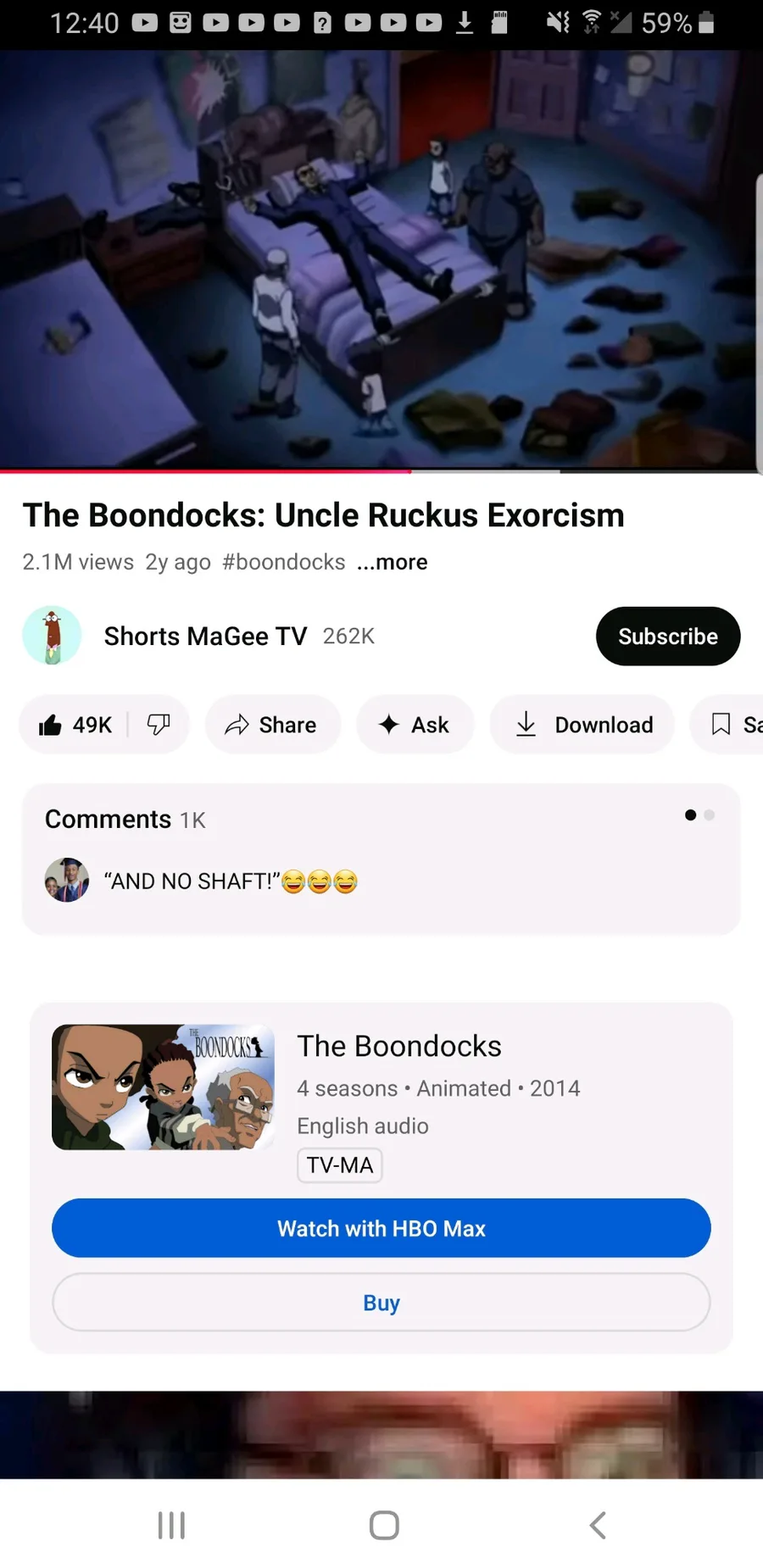Open the #boondocks hashtag
Image resolution: width=763 pixels, height=1568 pixels.
point(284,562)
